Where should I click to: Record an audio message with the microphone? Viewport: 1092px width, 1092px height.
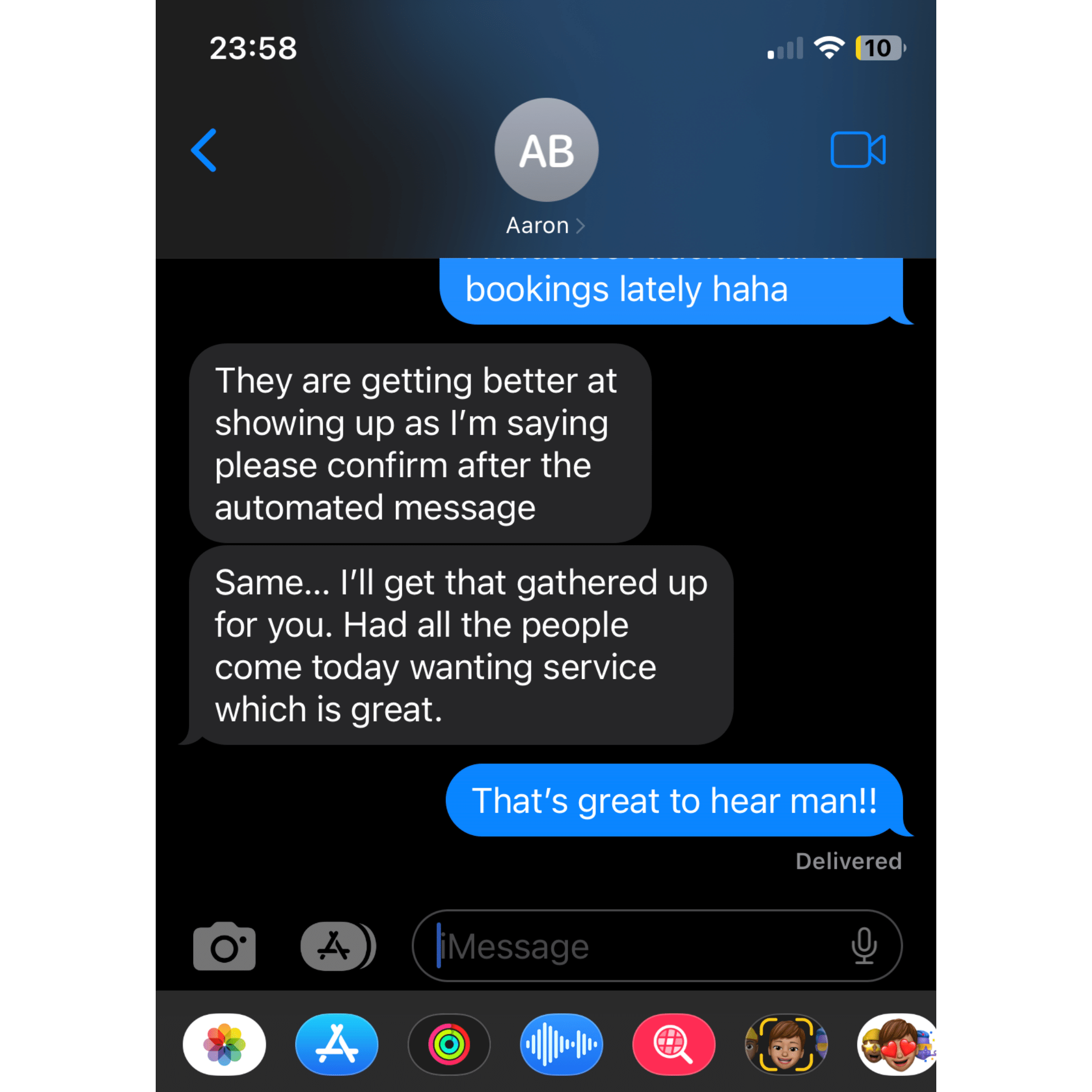click(x=863, y=946)
